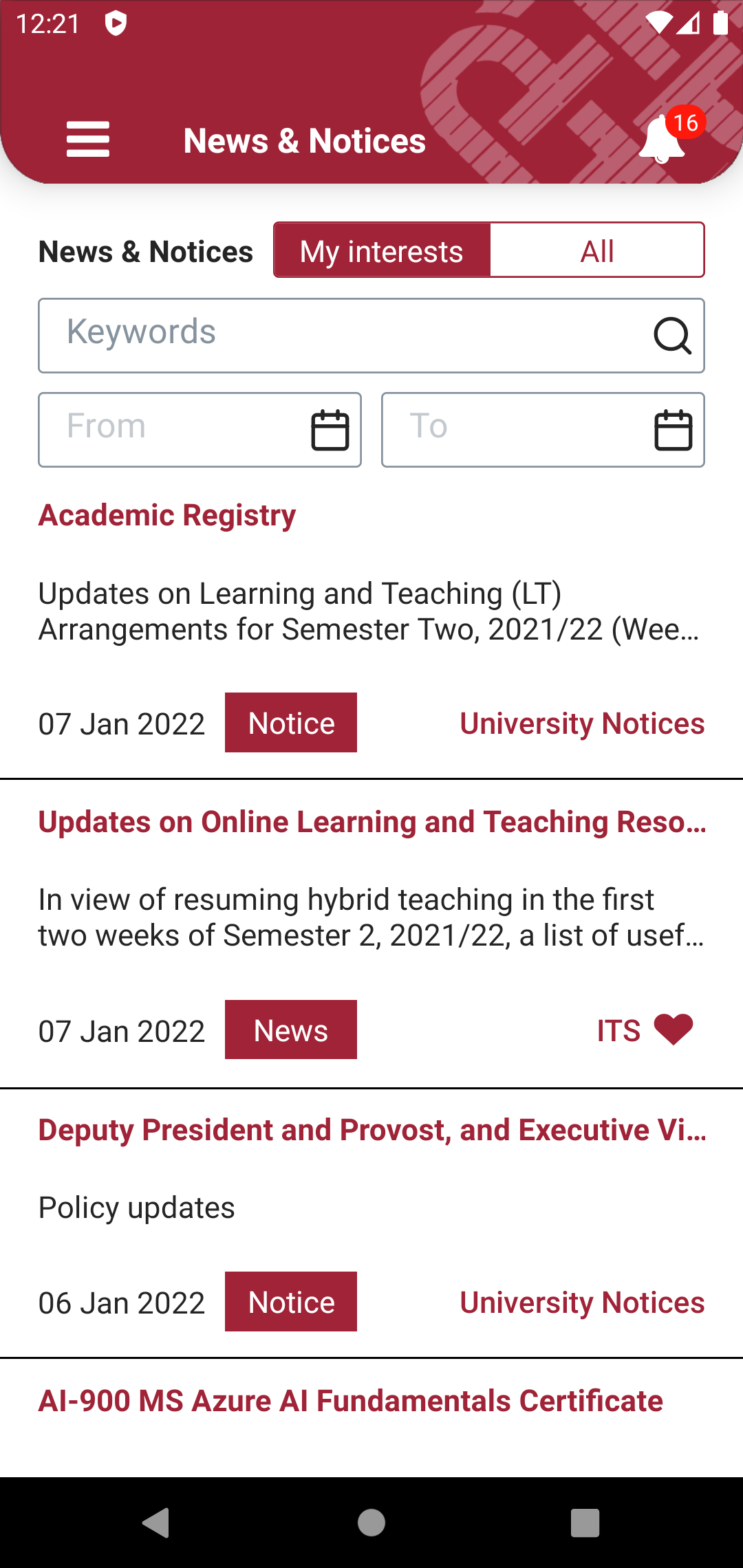This screenshot has width=743, height=1568.
Task: Toggle the heart next to ITS
Action: (674, 1030)
